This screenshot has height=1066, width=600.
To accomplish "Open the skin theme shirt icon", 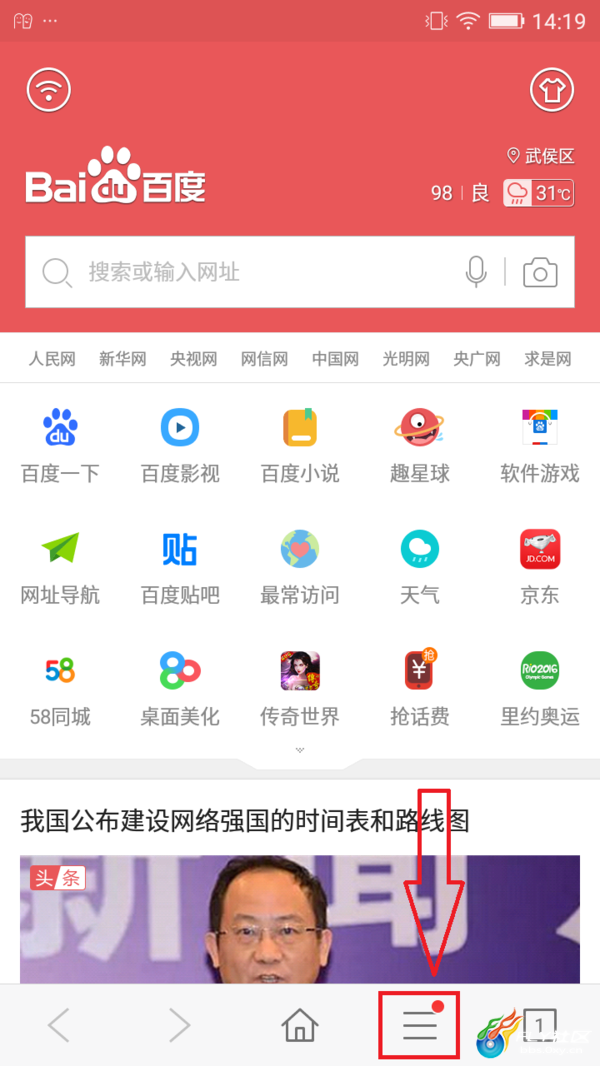I will tap(551, 90).
